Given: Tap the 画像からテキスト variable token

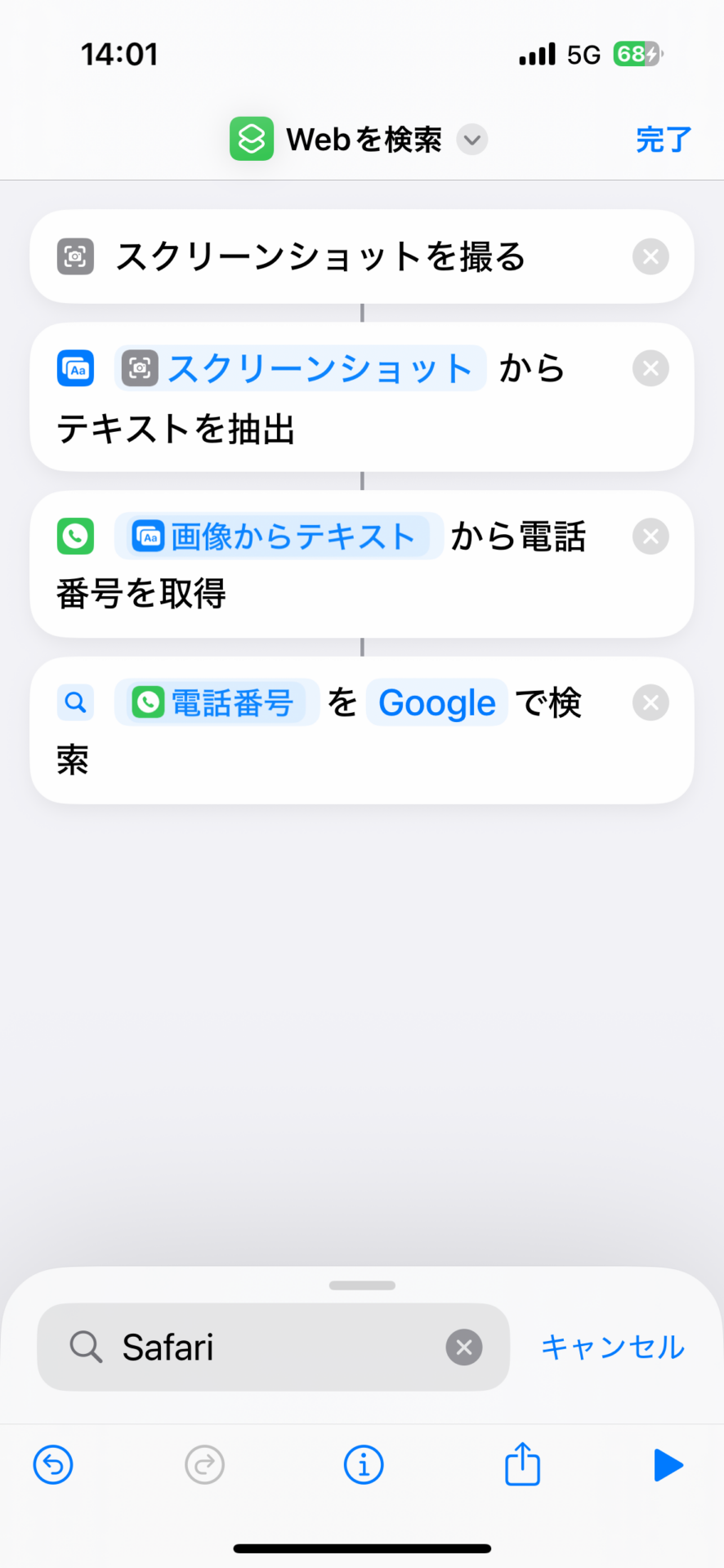Looking at the screenshot, I should click(278, 537).
